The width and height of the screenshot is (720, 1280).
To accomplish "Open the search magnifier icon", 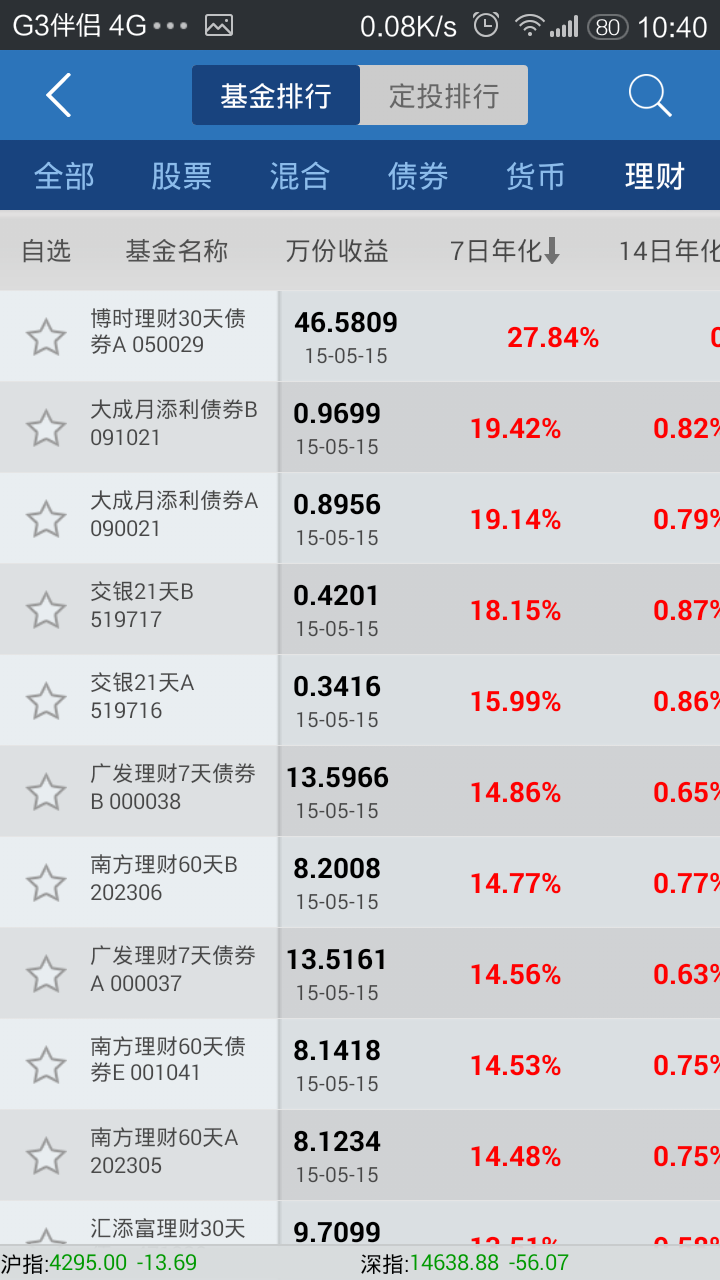I will click(x=649, y=96).
